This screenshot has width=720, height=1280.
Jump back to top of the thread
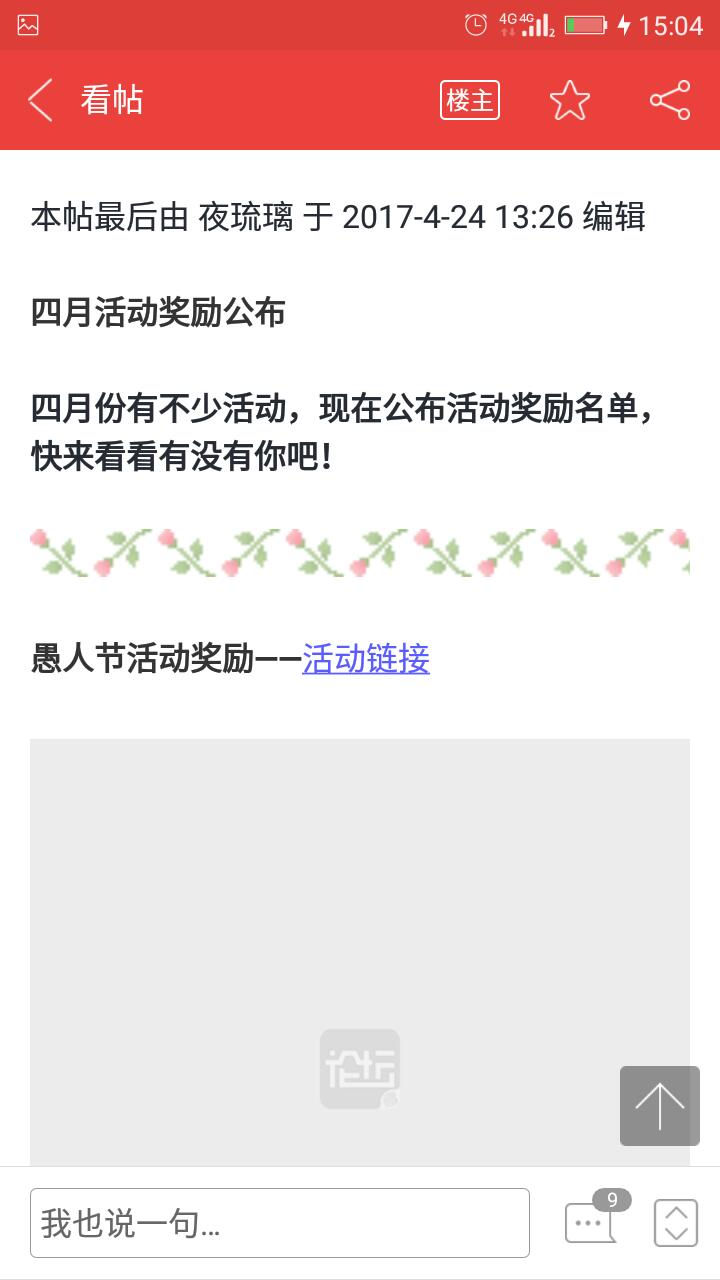click(x=659, y=1105)
